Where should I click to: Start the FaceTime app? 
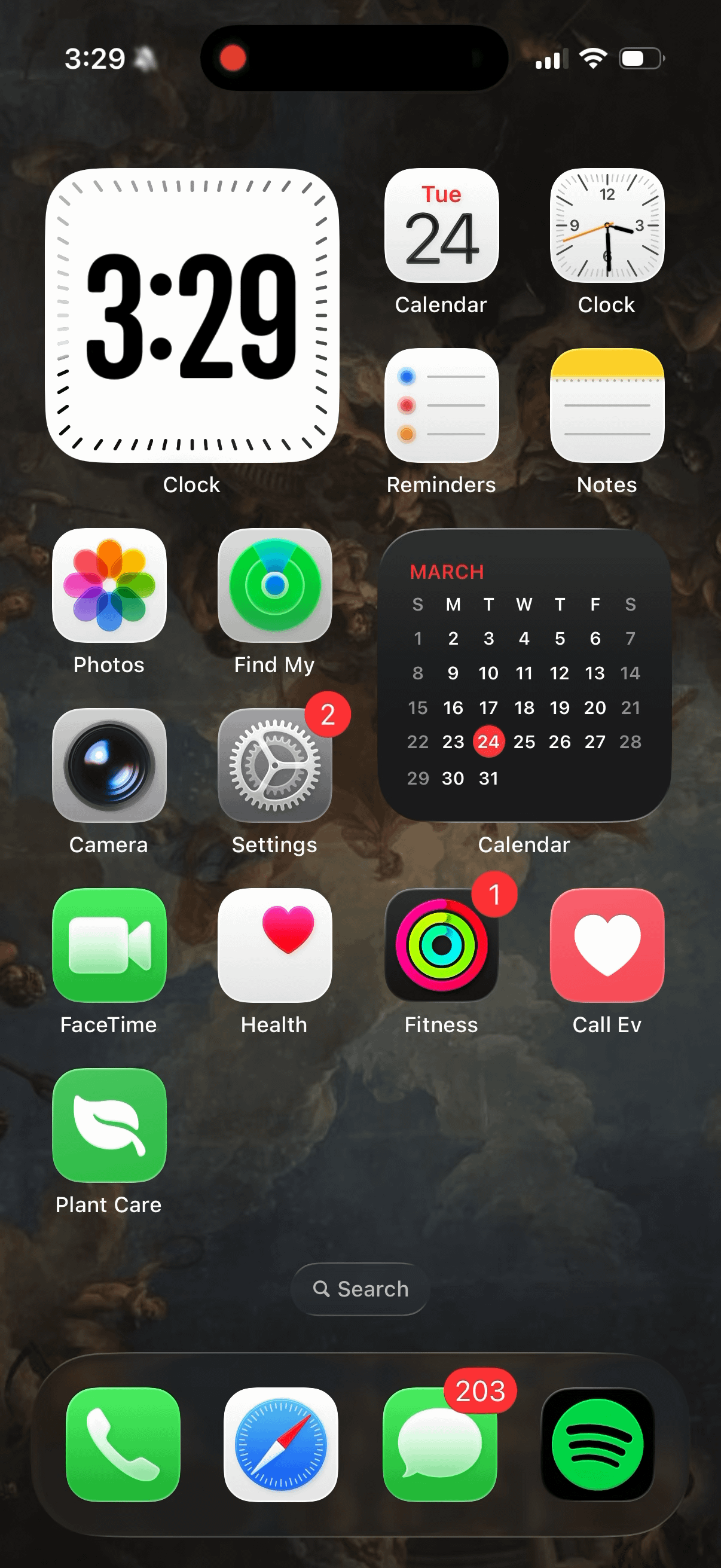click(109, 945)
